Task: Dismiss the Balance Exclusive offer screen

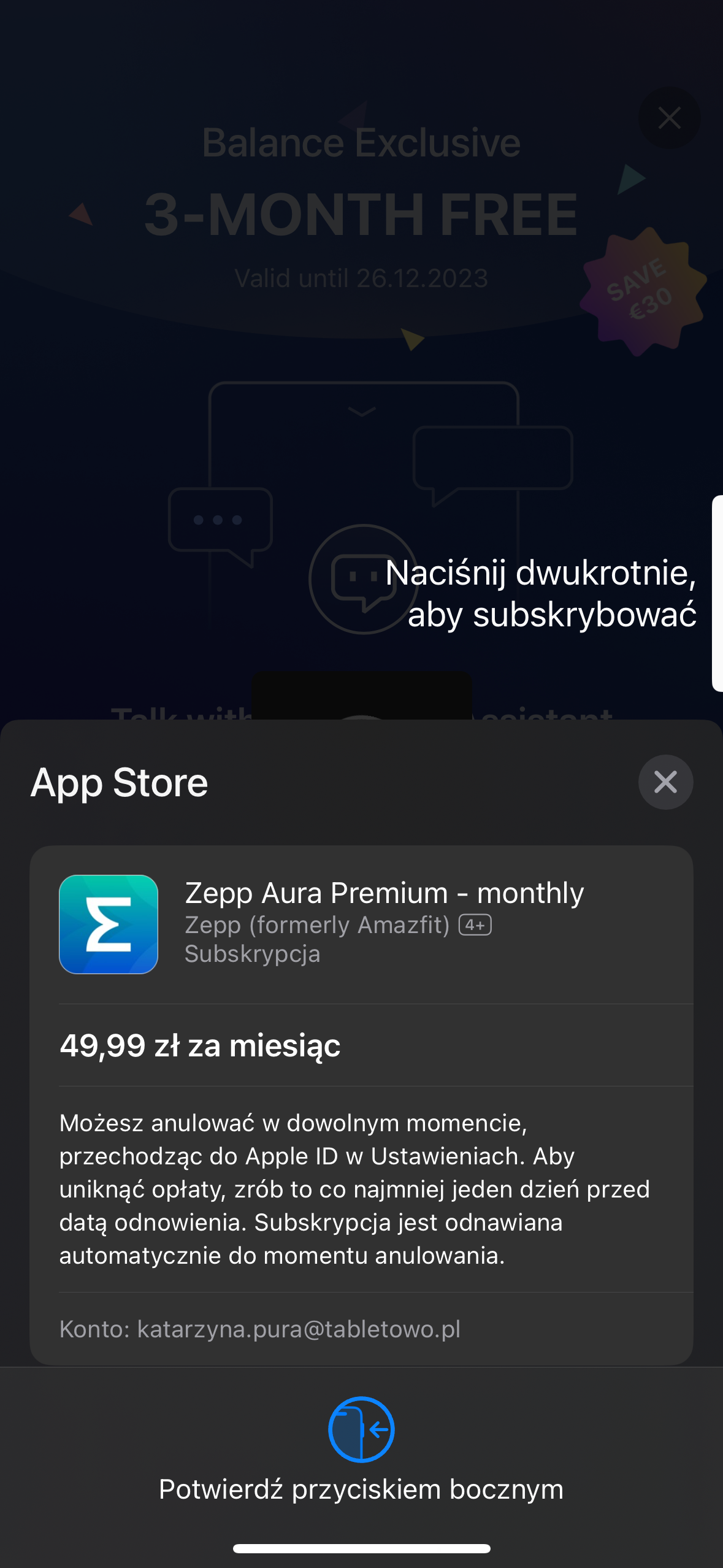Action: 669,118
